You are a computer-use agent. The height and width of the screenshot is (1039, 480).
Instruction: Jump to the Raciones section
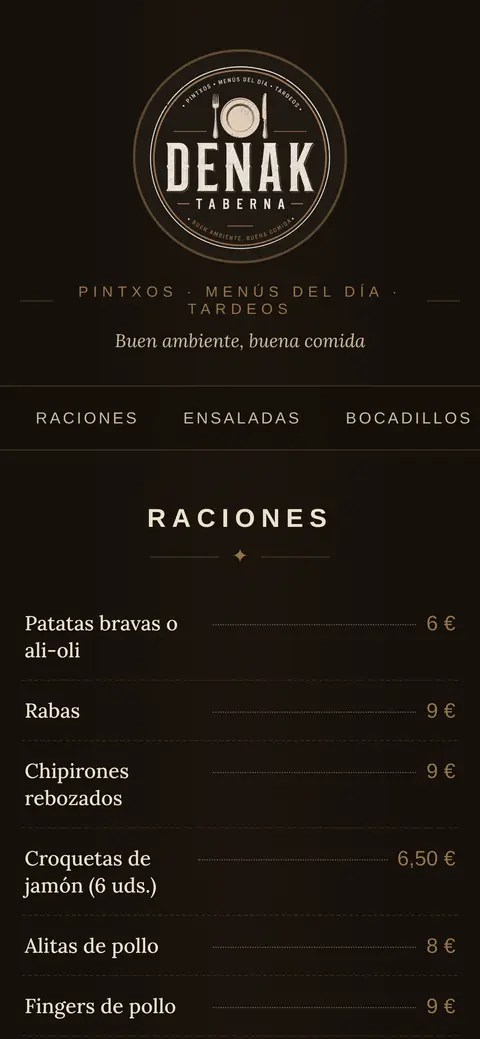pos(87,418)
